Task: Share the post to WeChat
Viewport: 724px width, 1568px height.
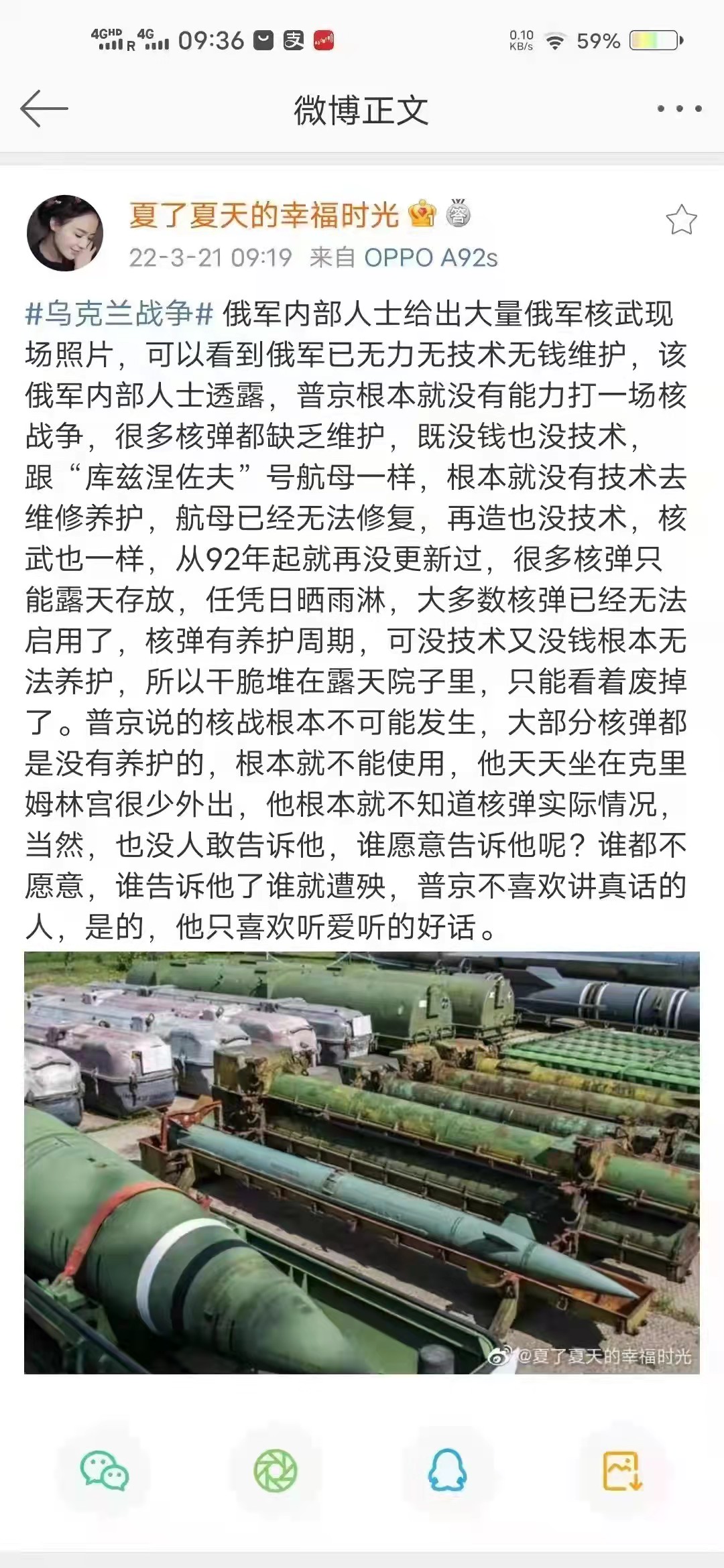Action: [x=104, y=1471]
